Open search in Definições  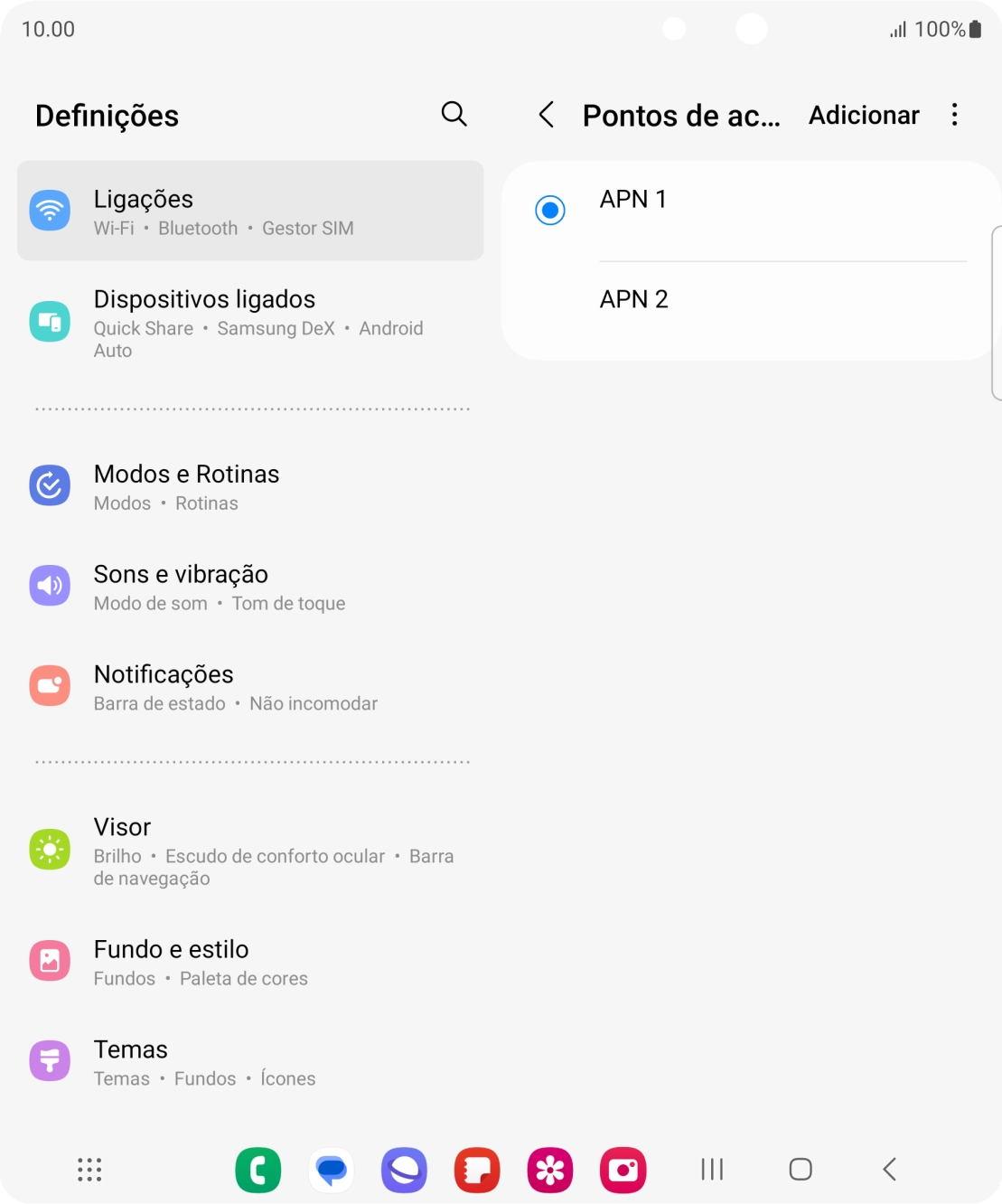[x=455, y=115]
